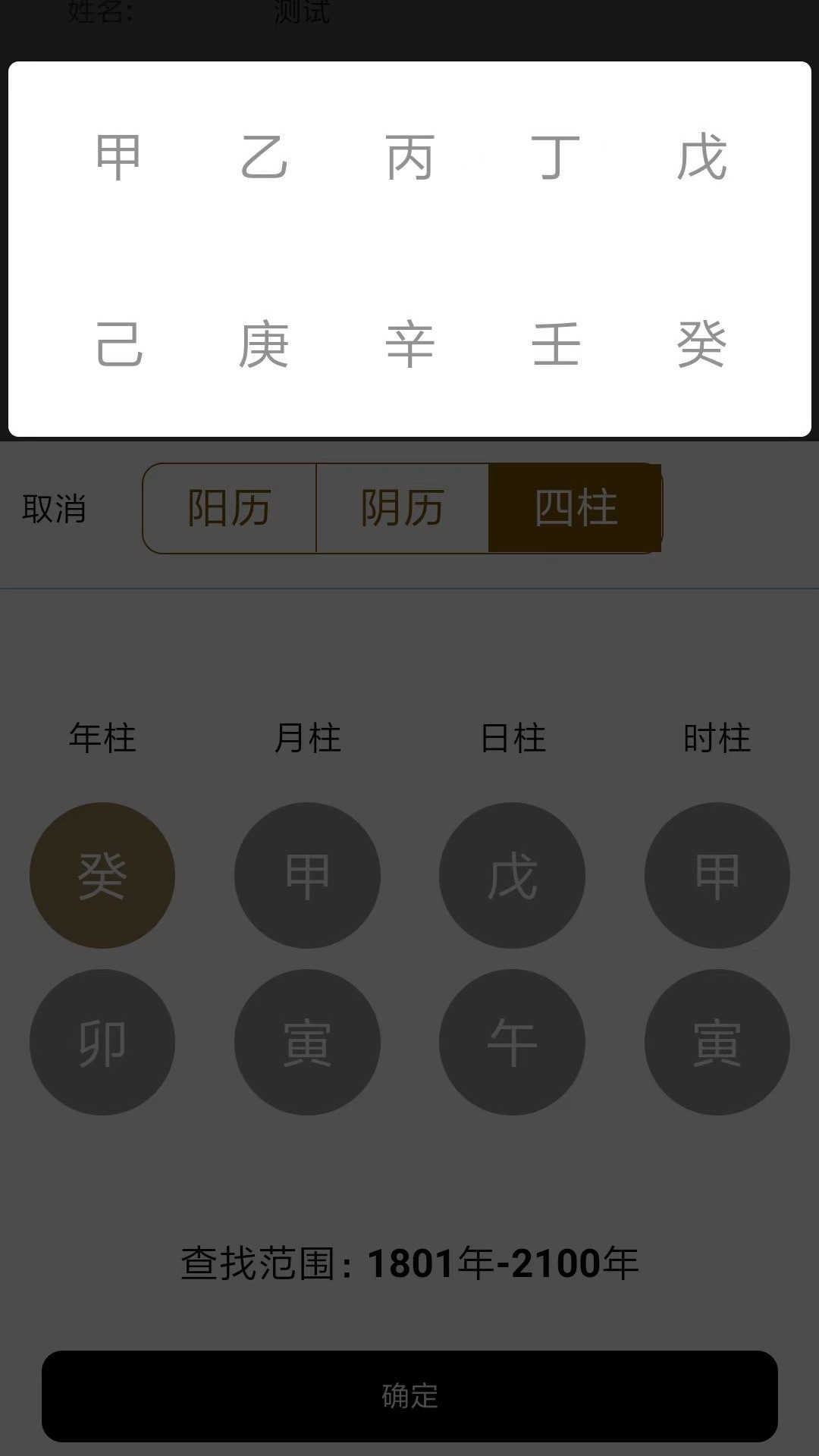Image resolution: width=819 pixels, height=1456 pixels.
Task: Select the 四柱 tab
Action: point(576,508)
